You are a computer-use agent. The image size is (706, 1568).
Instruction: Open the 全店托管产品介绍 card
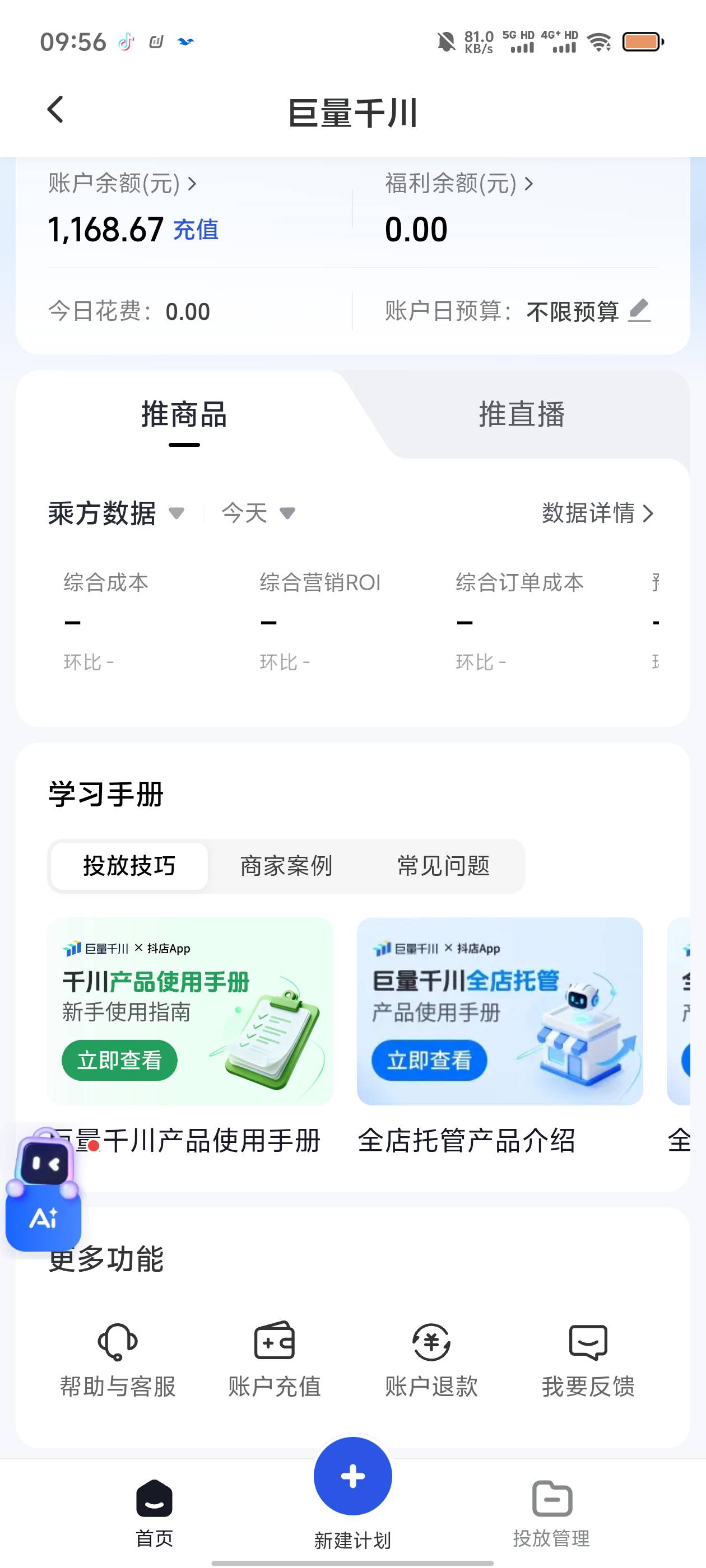499,1011
